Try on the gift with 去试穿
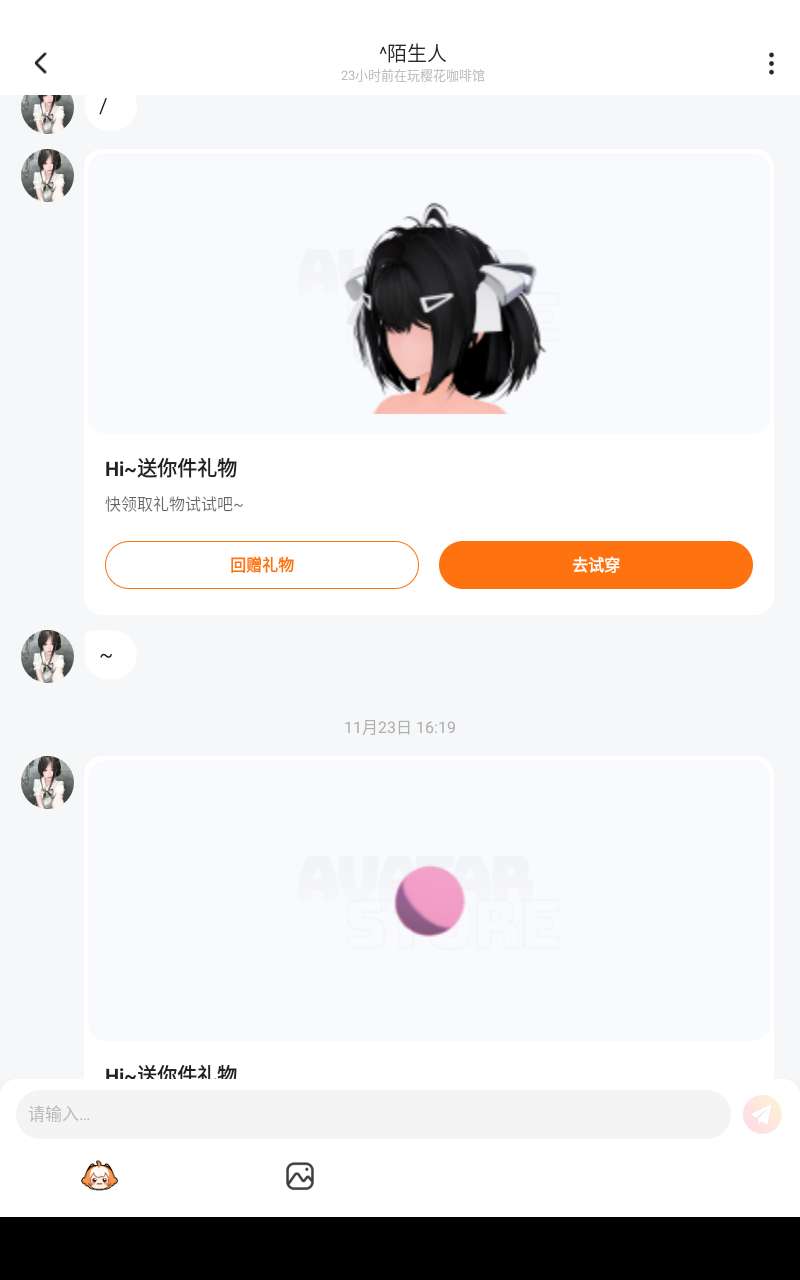Viewport: 800px width, 1280px height. click(595, 565)
